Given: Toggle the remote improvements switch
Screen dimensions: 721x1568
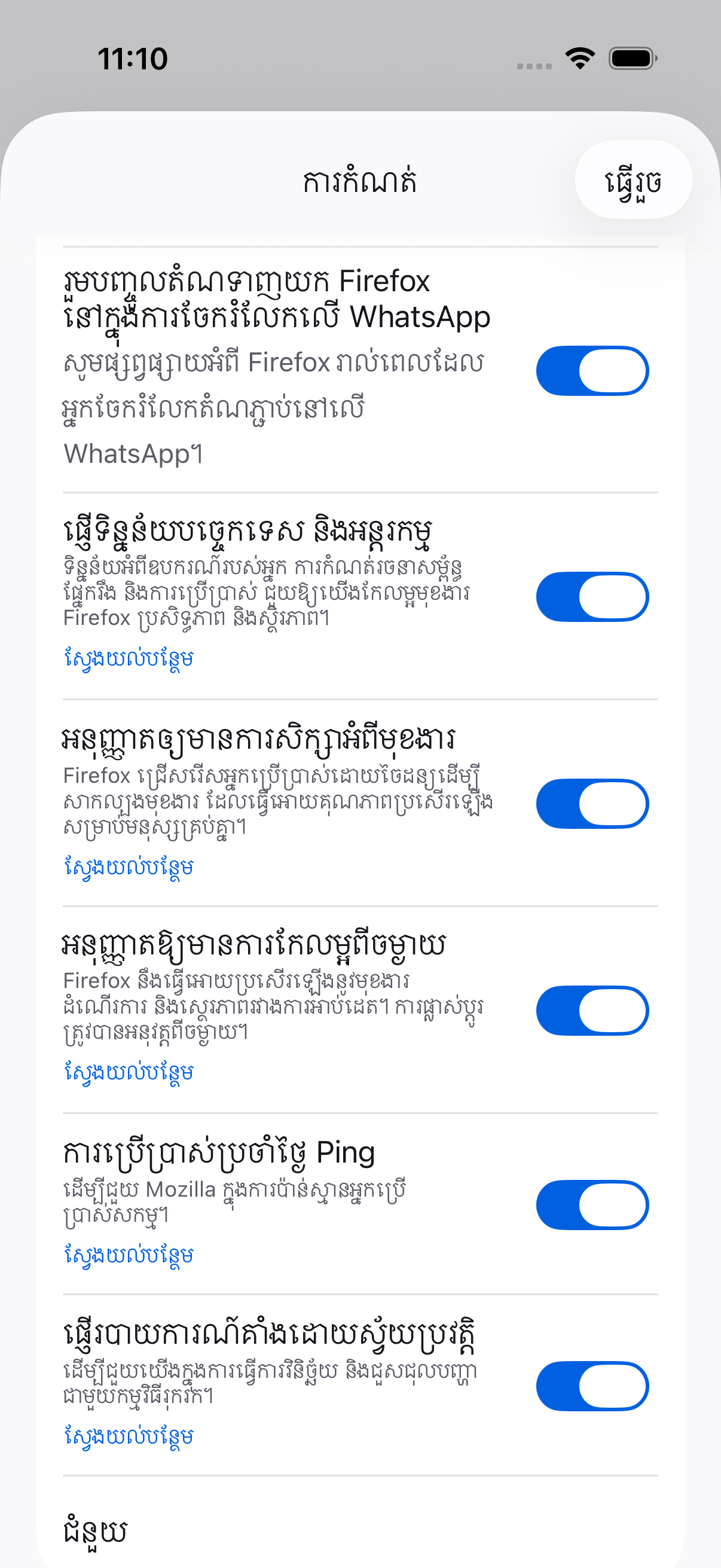Looking at the screenshot, I should (592, 1011).
